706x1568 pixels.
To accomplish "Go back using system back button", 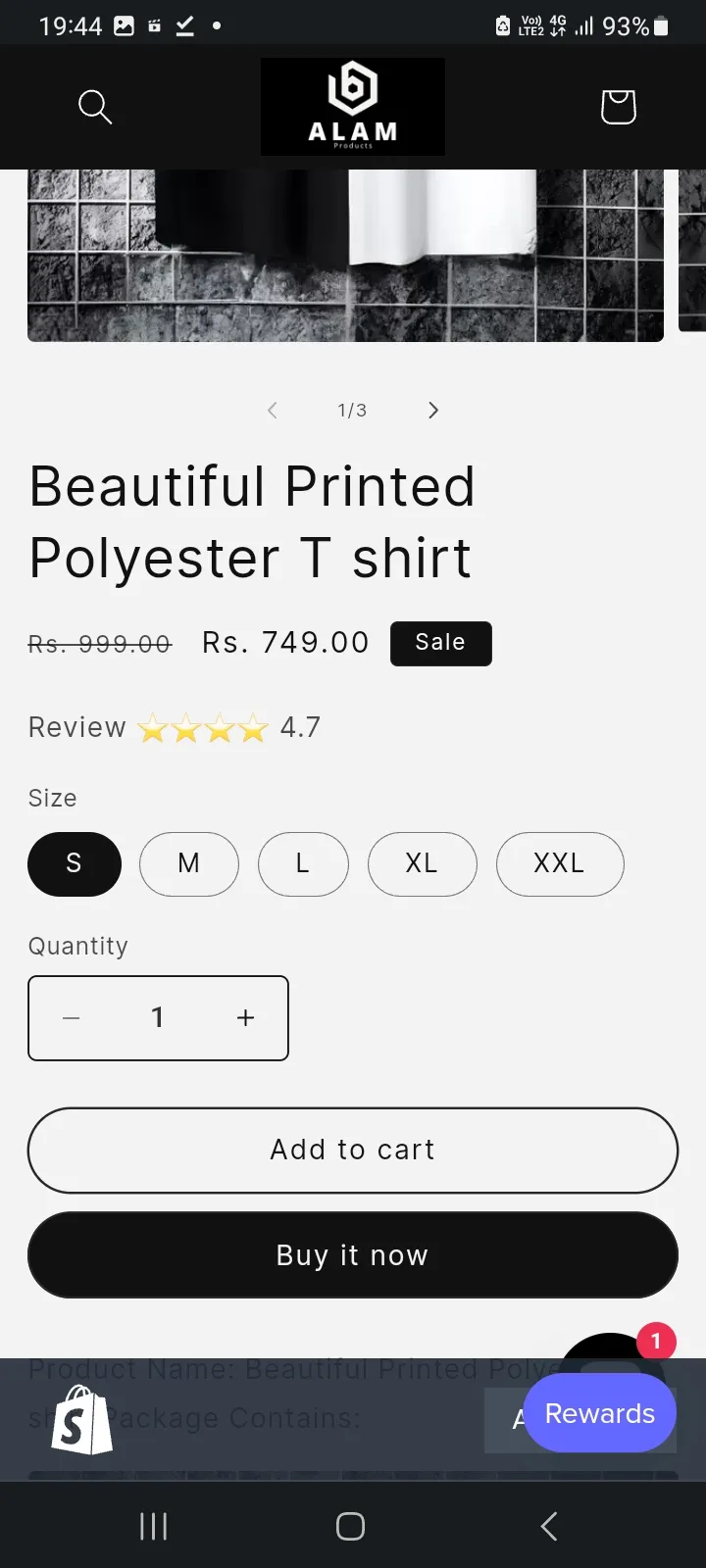I will click(549, 1526).
